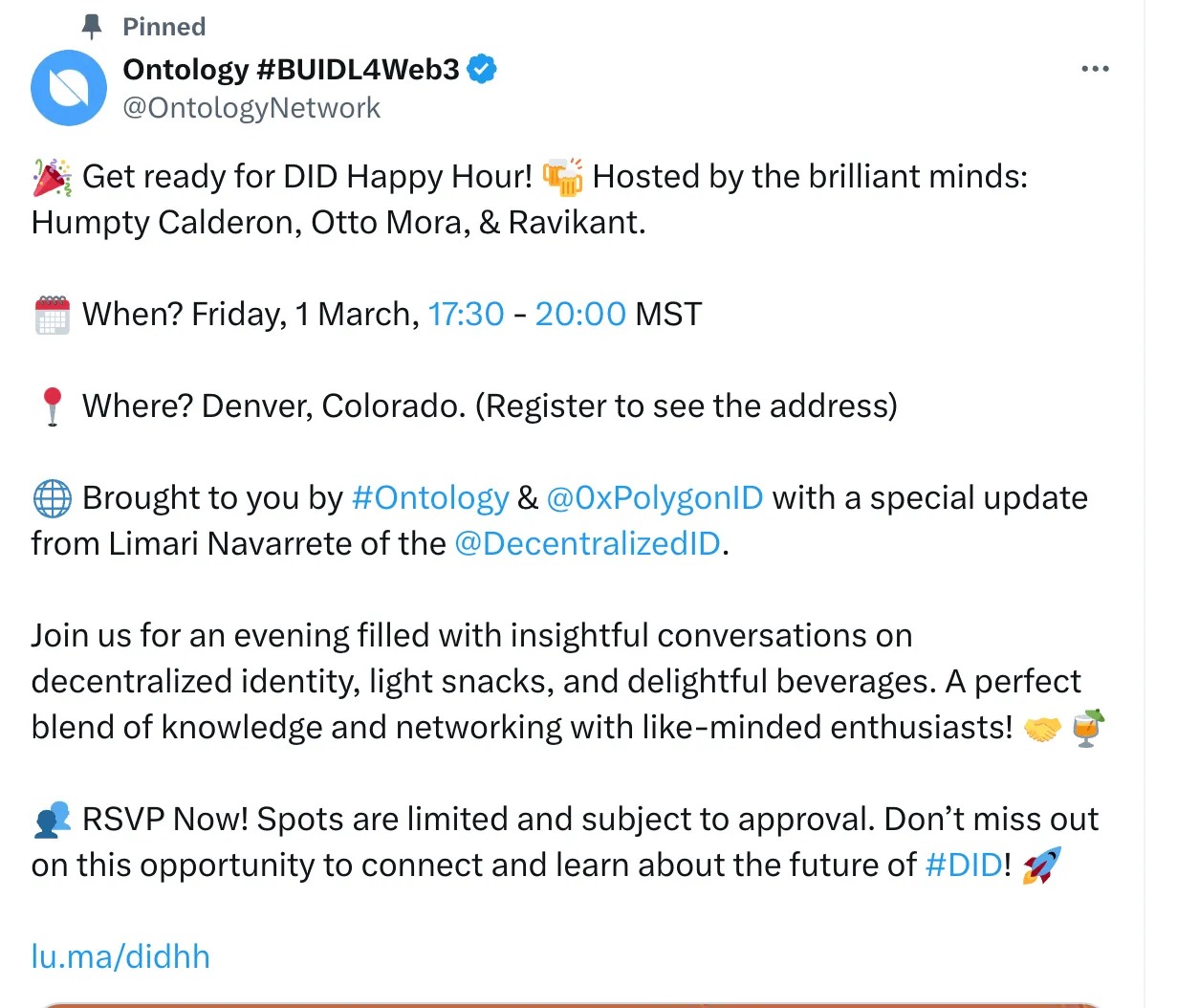The width and height of the screenshot is (1199, 1008).
Task: Visit the @DecentralizedID profile mention
Action: tap(587, 544)
